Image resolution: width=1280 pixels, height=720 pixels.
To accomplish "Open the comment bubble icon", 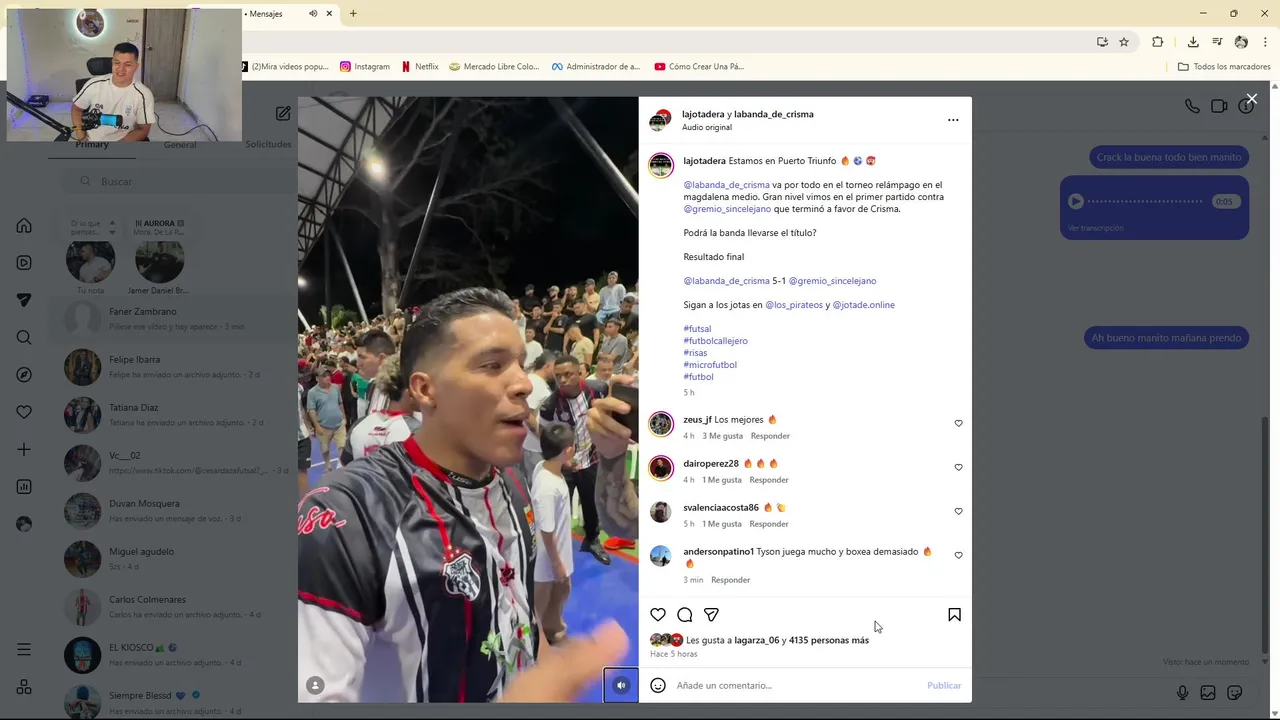I will coord(685,615).
